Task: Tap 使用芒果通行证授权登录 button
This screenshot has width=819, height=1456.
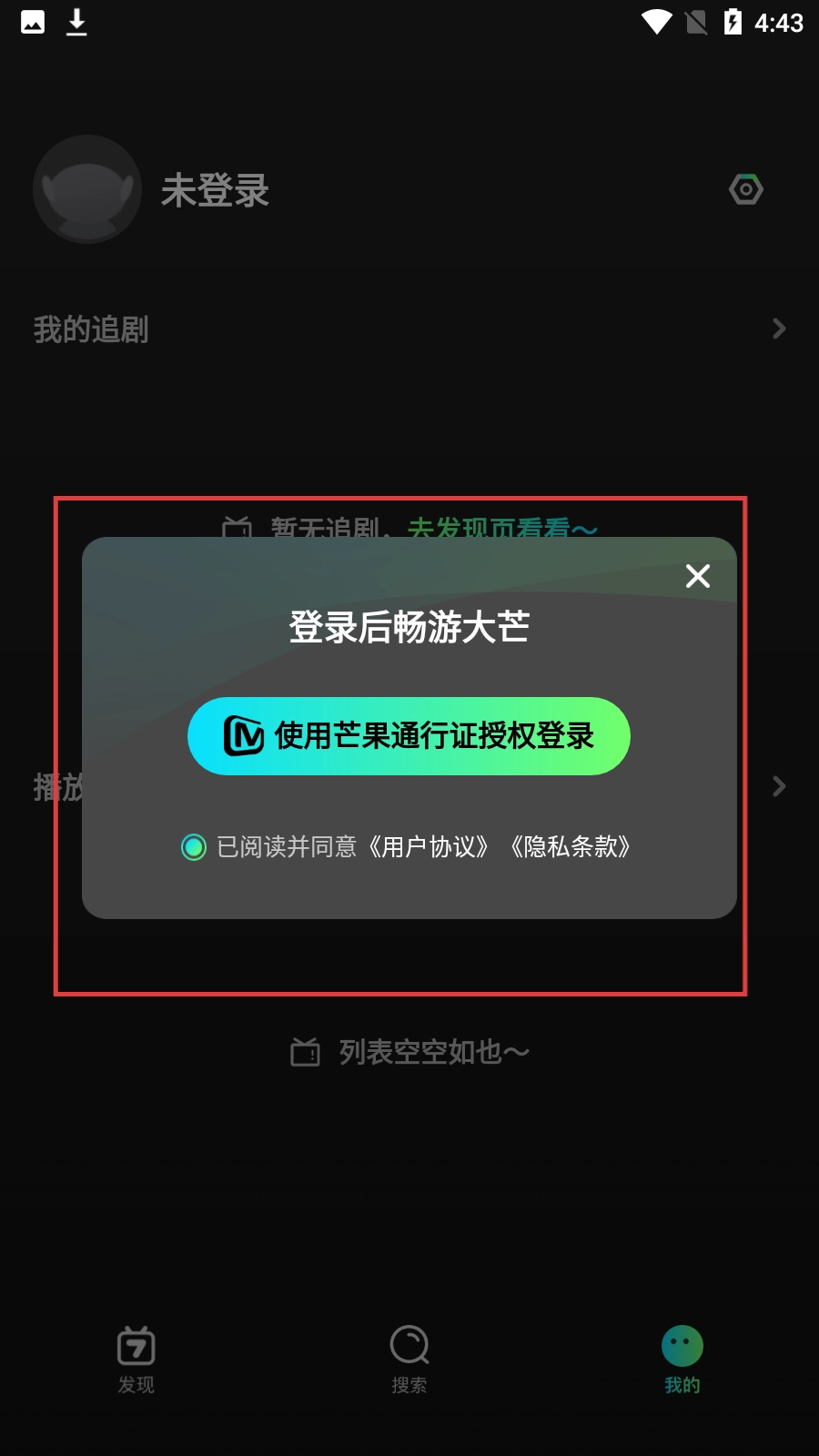Action: coord(409,736)
